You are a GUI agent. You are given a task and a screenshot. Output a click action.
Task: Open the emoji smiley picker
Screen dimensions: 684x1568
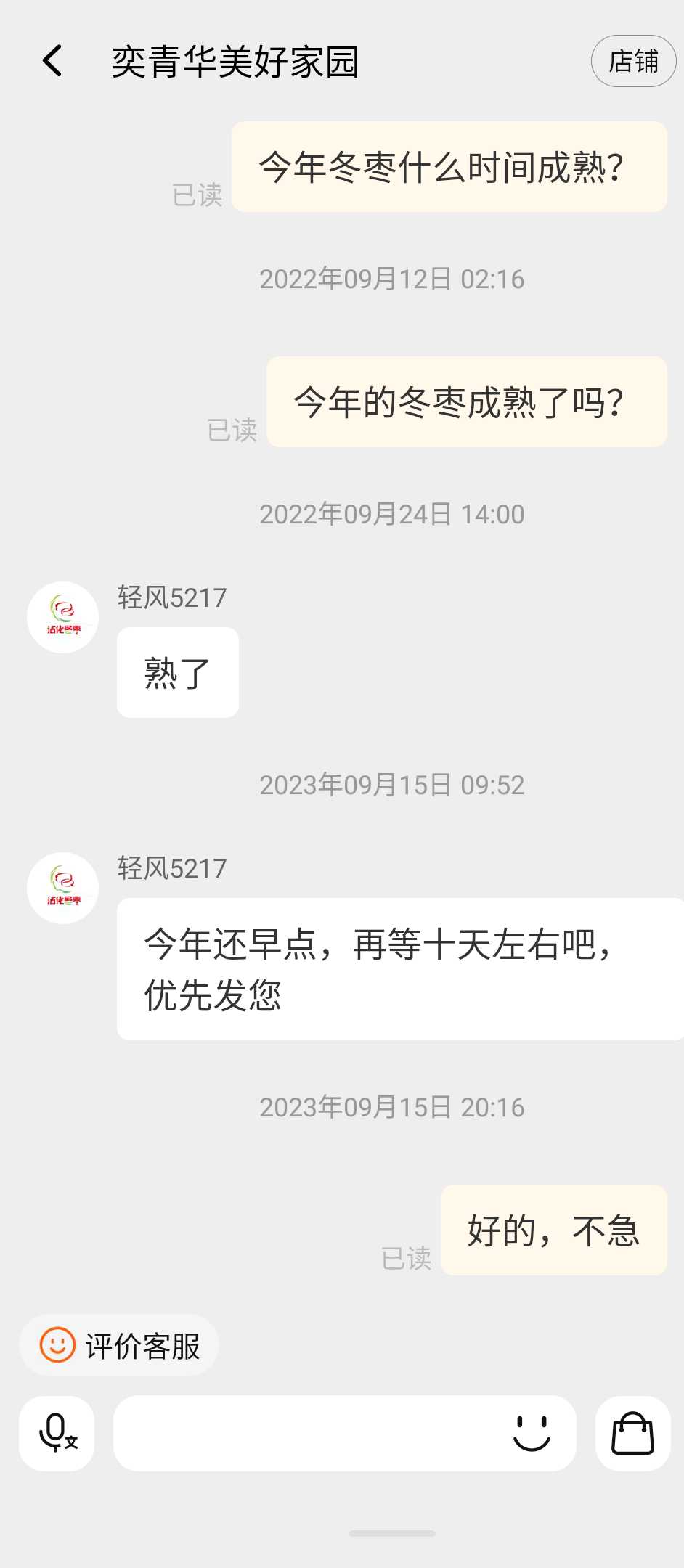click(x=532, y=1433)
